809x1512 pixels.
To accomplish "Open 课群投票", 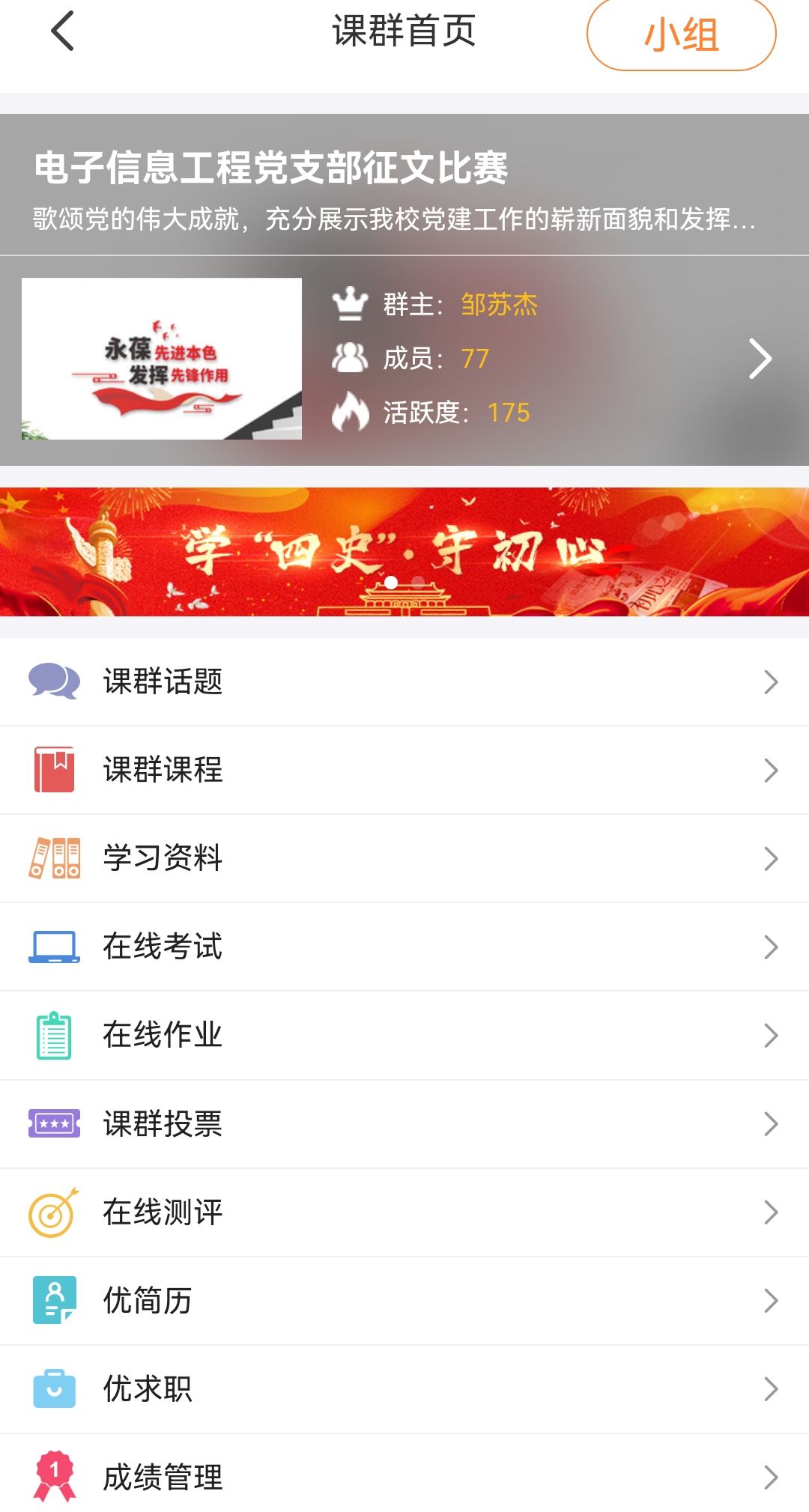I will click(x=404, y=1123).
